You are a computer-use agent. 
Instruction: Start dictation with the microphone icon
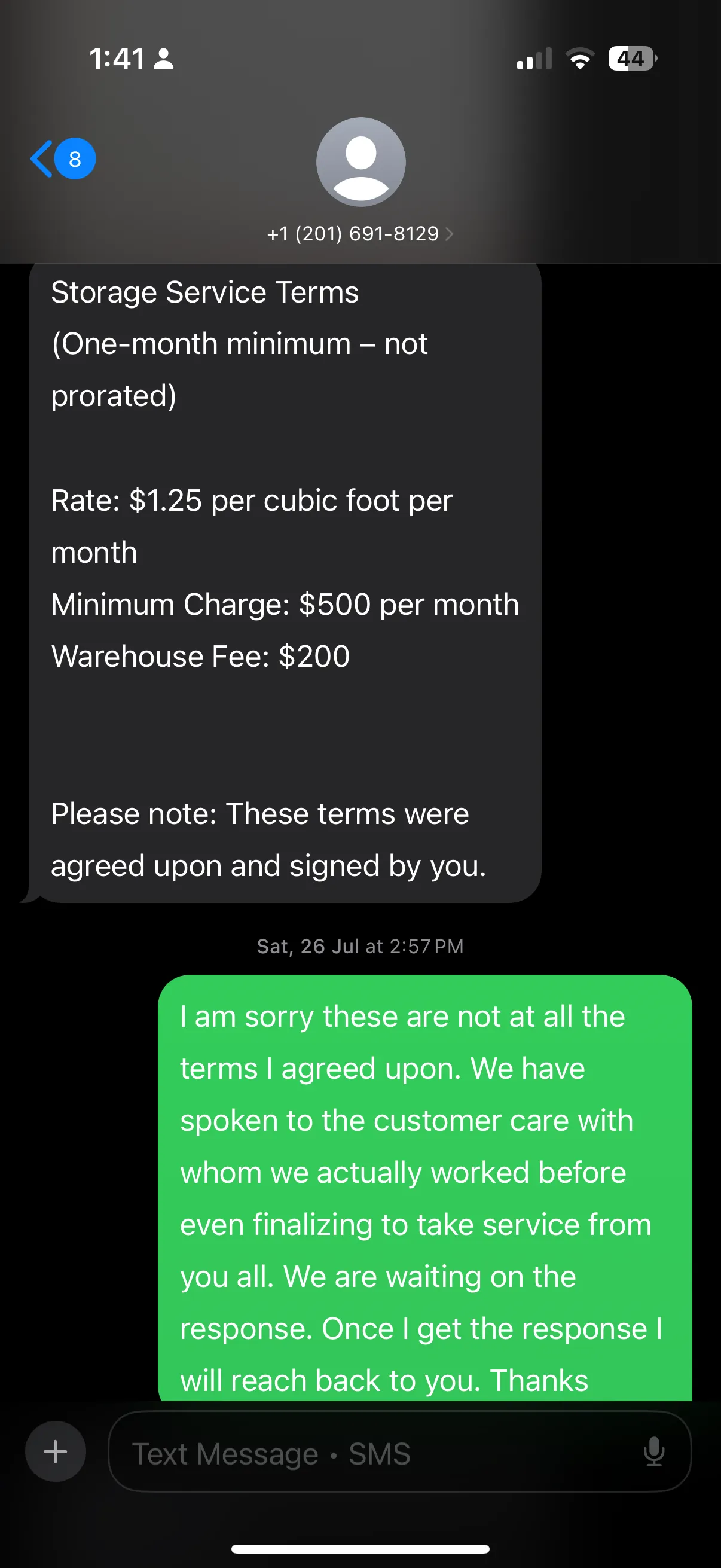653,1452
